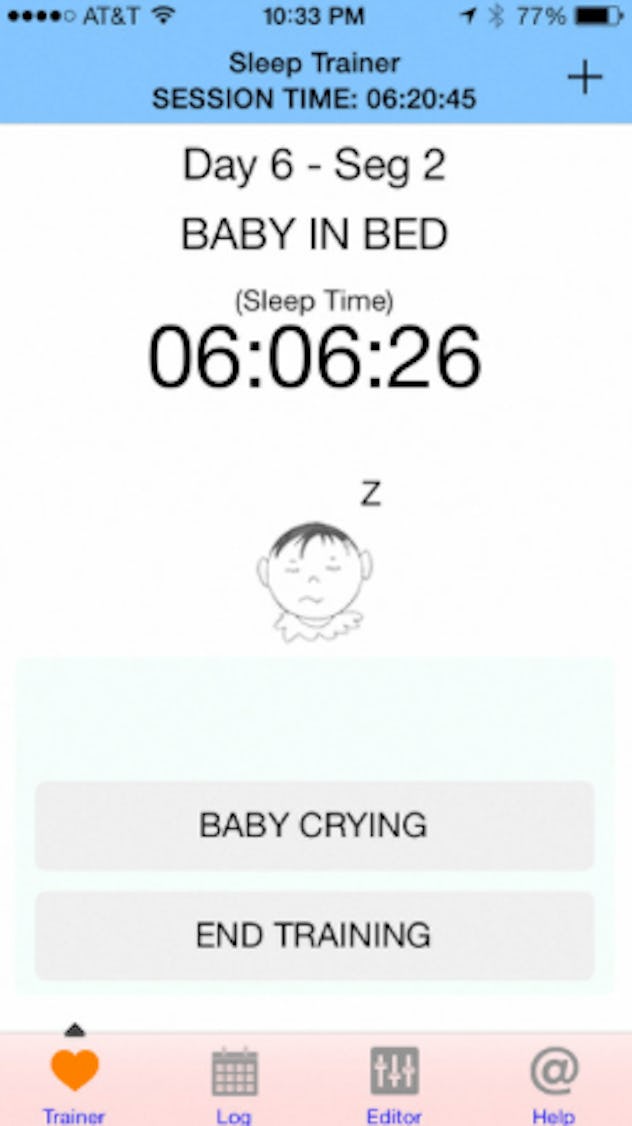Select the Trainer tab
This screenshot has width=632, height=1126.
pyautogui.click(x=75, y=1083)
